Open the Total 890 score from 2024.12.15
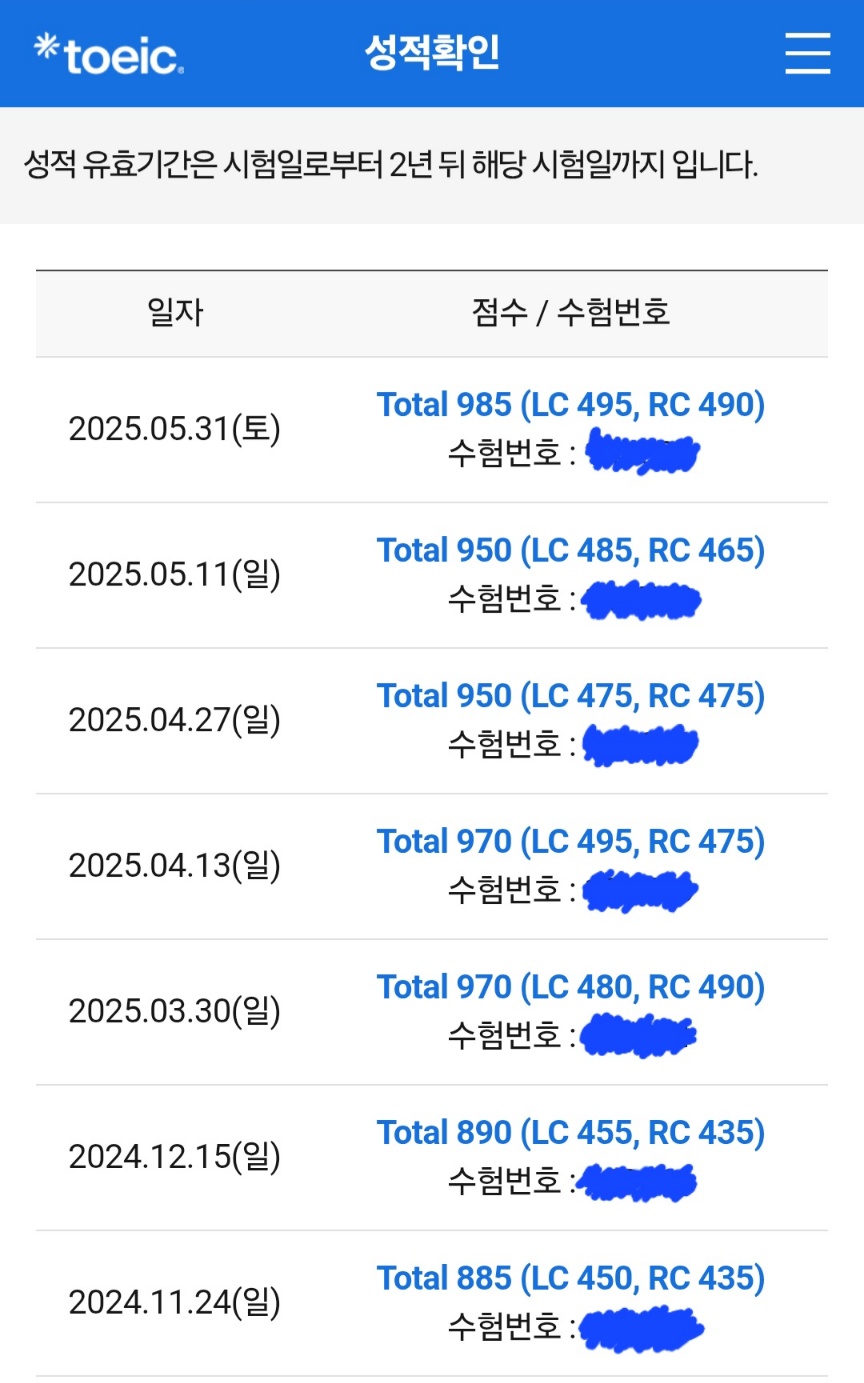The width and height of the screenshot is (864, 1383). (570, 1133)
